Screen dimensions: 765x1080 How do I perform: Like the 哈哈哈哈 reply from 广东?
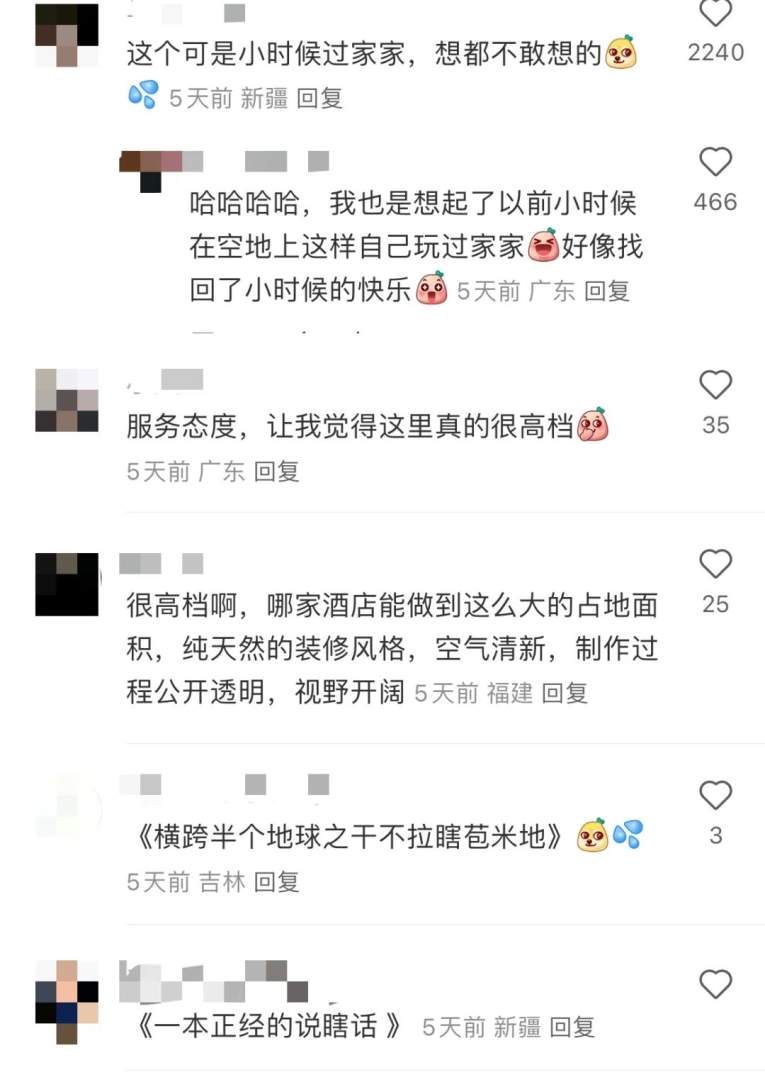(715, 162)
